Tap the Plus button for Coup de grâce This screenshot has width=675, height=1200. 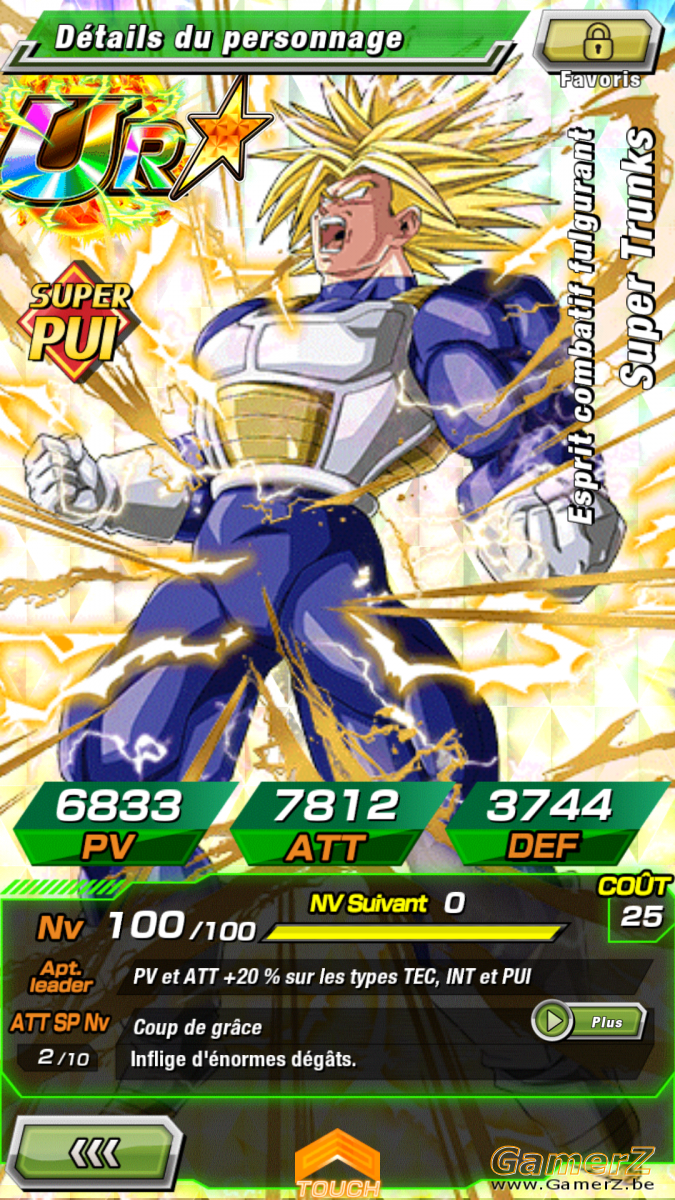(x=588, y=1022)
